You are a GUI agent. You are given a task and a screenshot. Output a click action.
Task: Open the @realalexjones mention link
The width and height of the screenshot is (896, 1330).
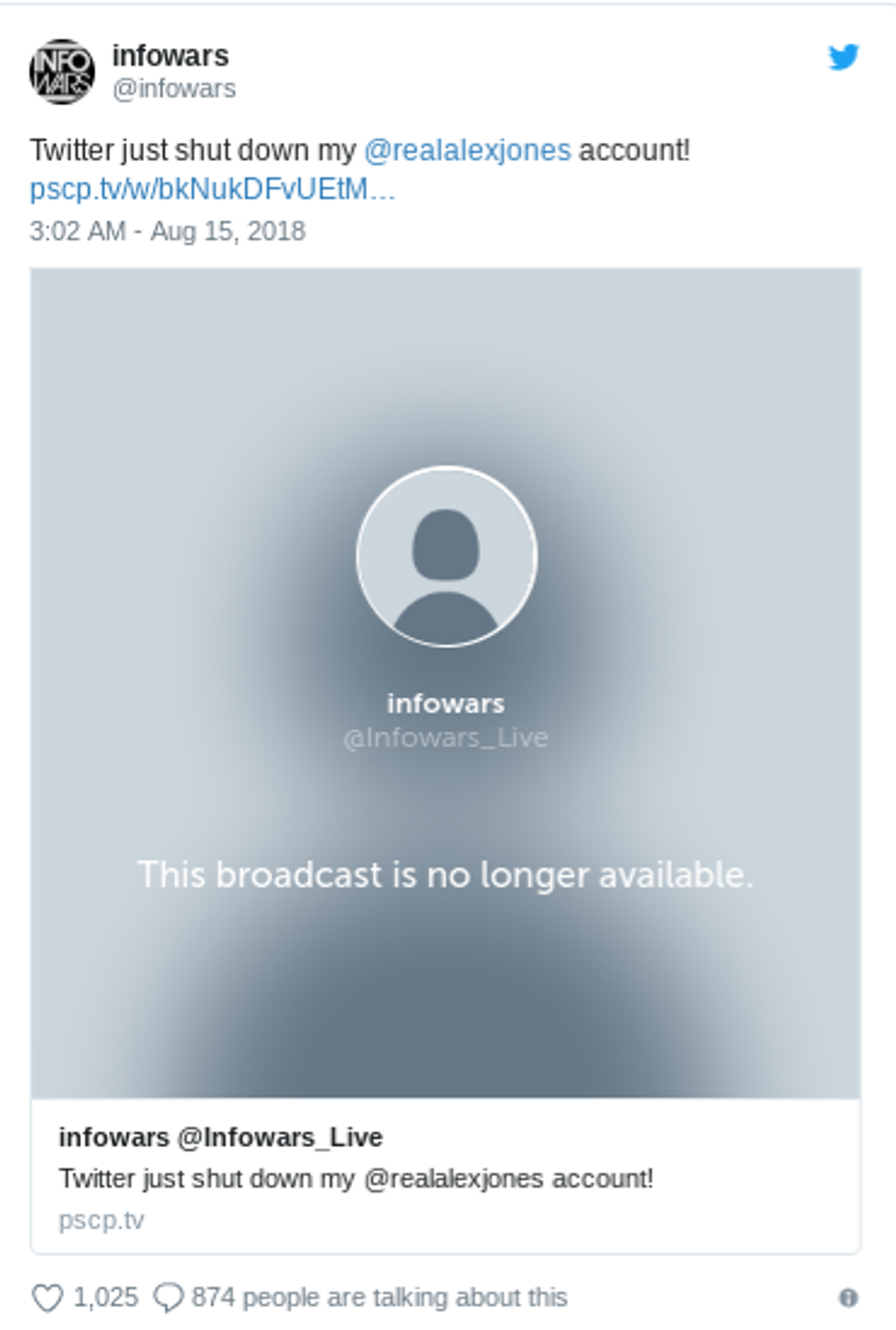click(x=467, y=150)
